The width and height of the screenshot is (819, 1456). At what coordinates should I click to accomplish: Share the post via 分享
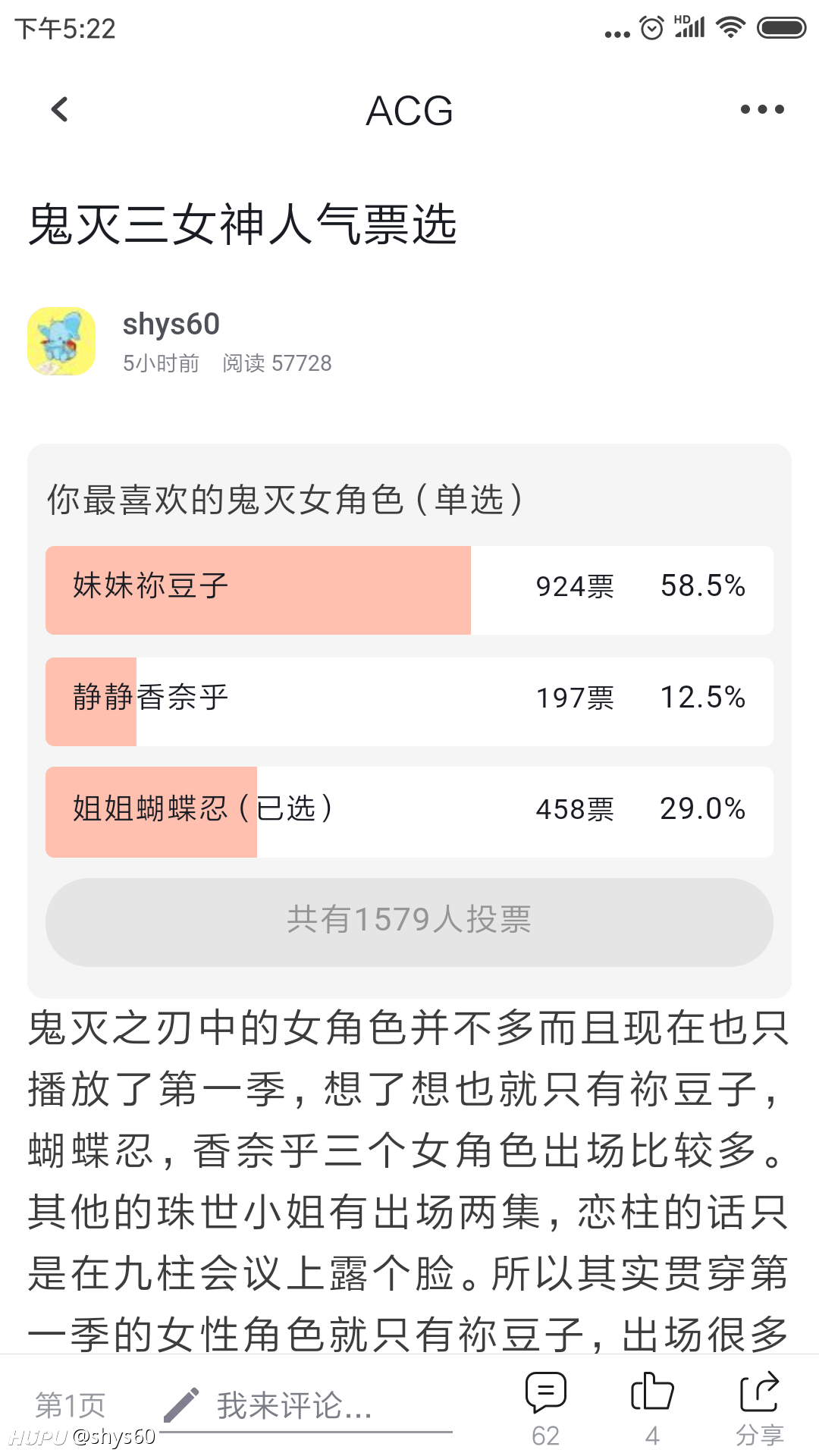click(x=759, y=1407)
